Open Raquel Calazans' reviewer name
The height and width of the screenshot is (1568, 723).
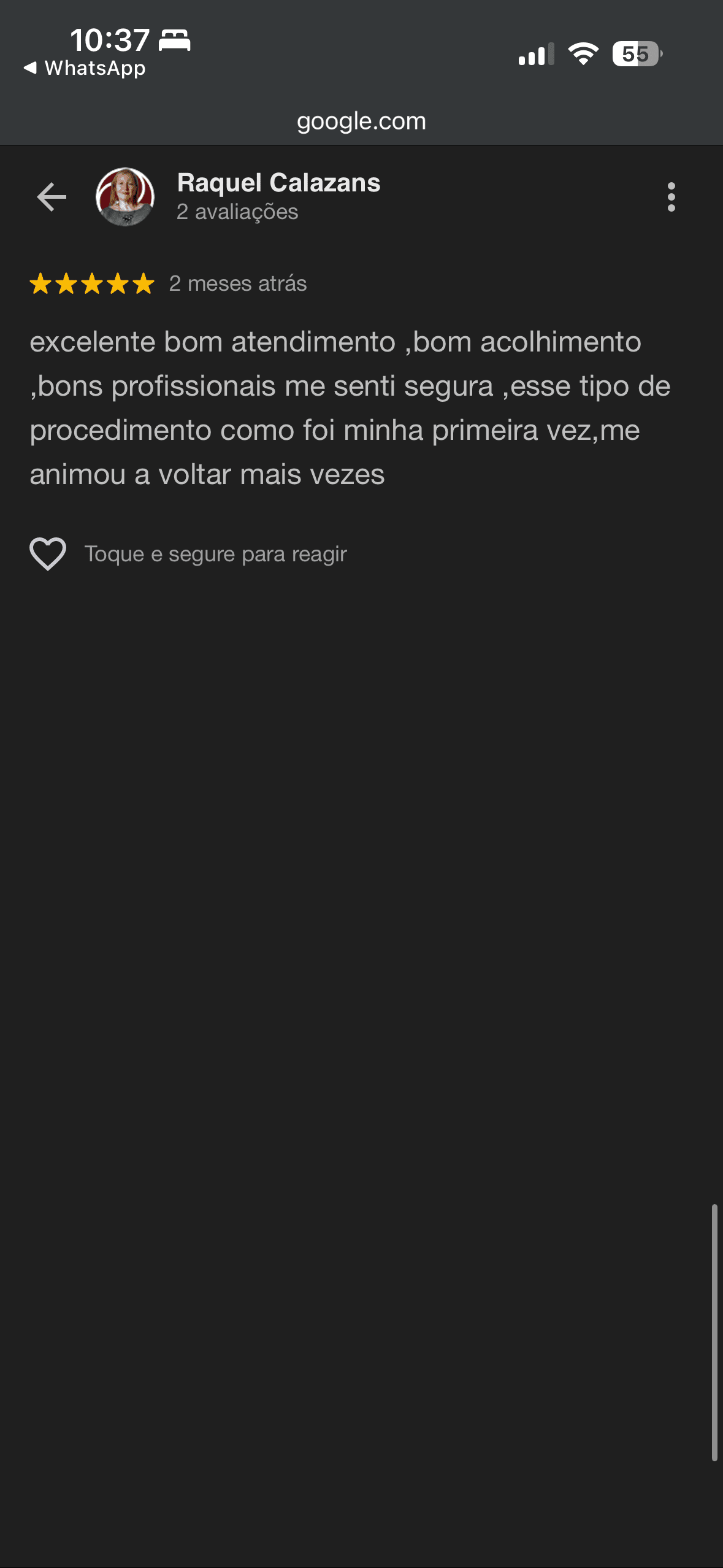[278, 183]
